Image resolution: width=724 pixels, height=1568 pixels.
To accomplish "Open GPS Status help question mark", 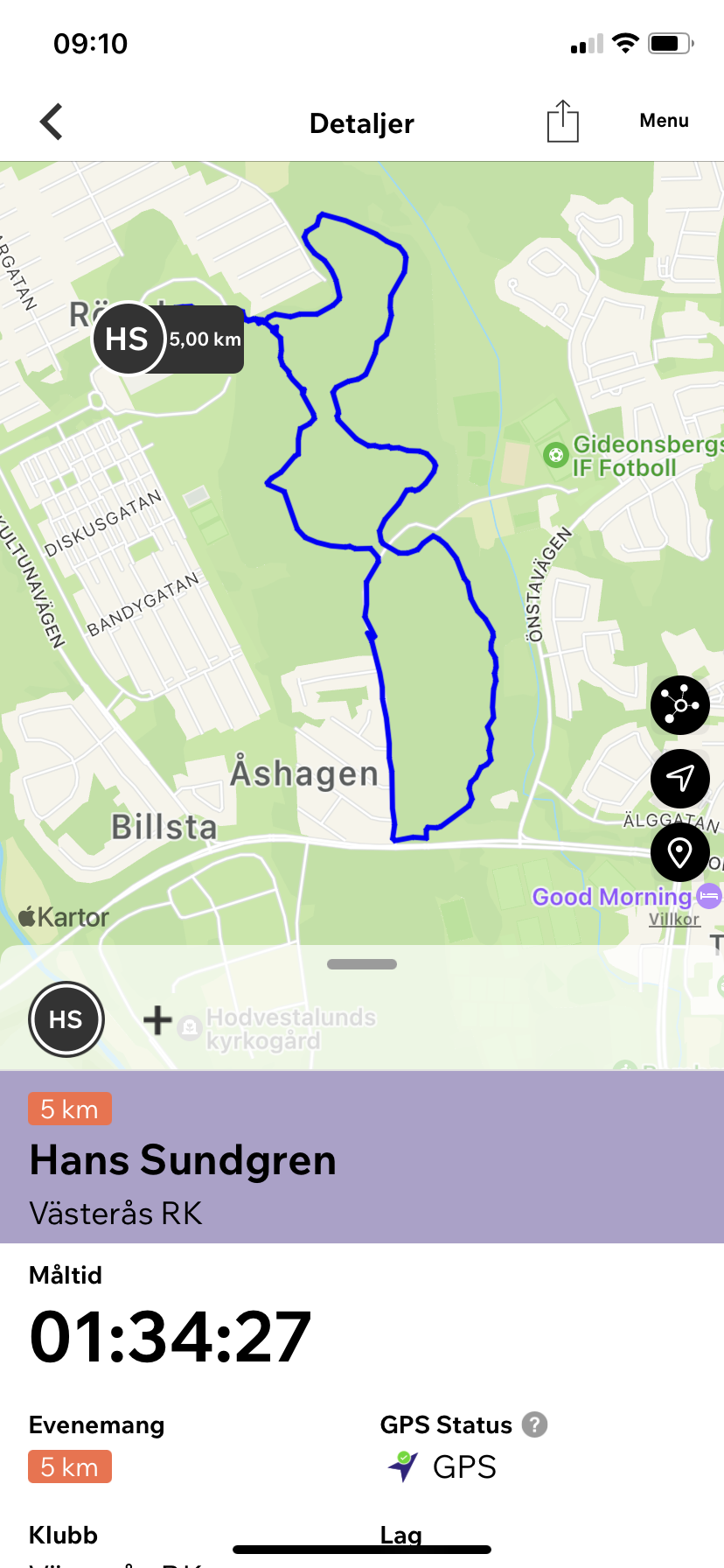I will click(x=534, y=1424).
